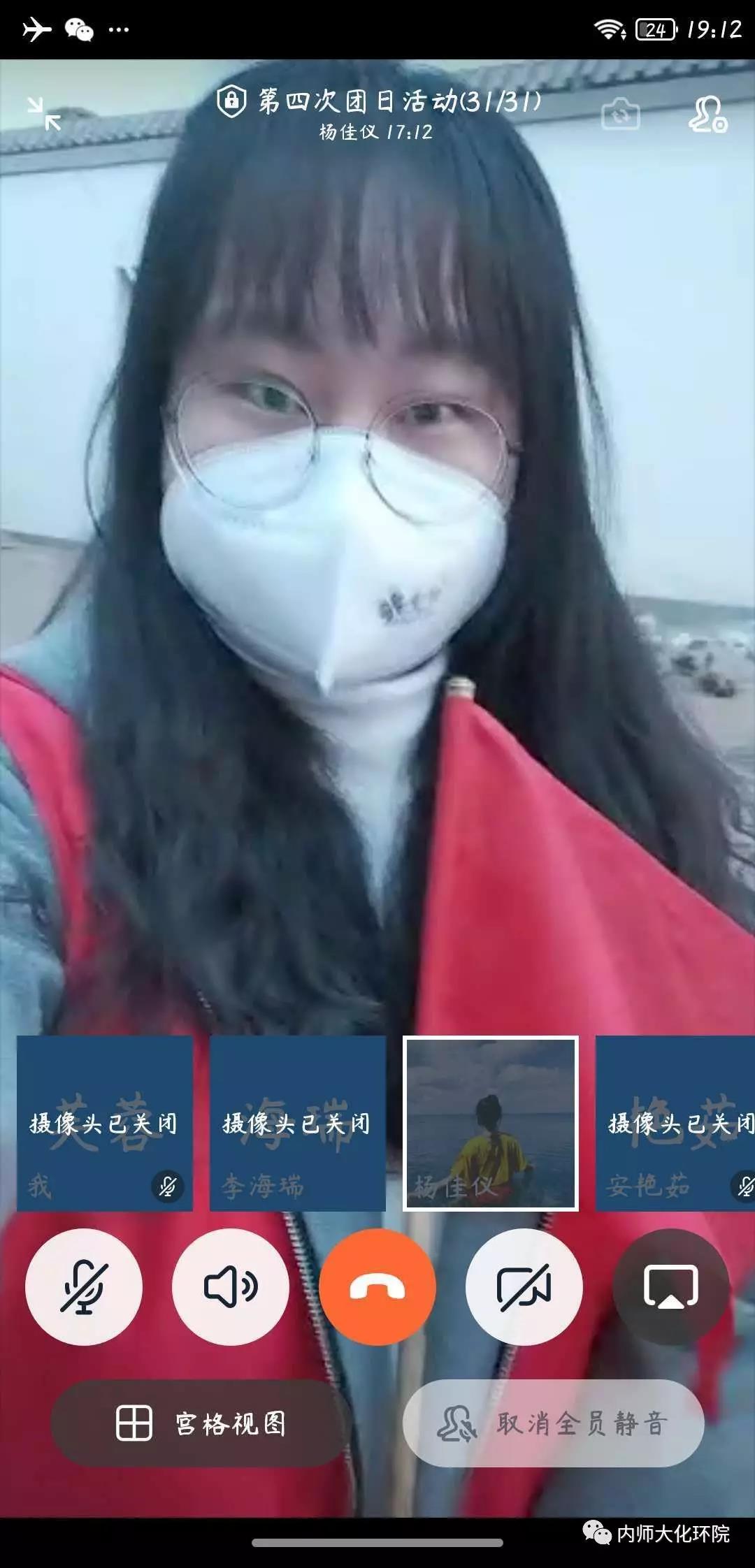
Task: Tap 取消全员静音 to unmute everyone
Action: [554, 1423]
